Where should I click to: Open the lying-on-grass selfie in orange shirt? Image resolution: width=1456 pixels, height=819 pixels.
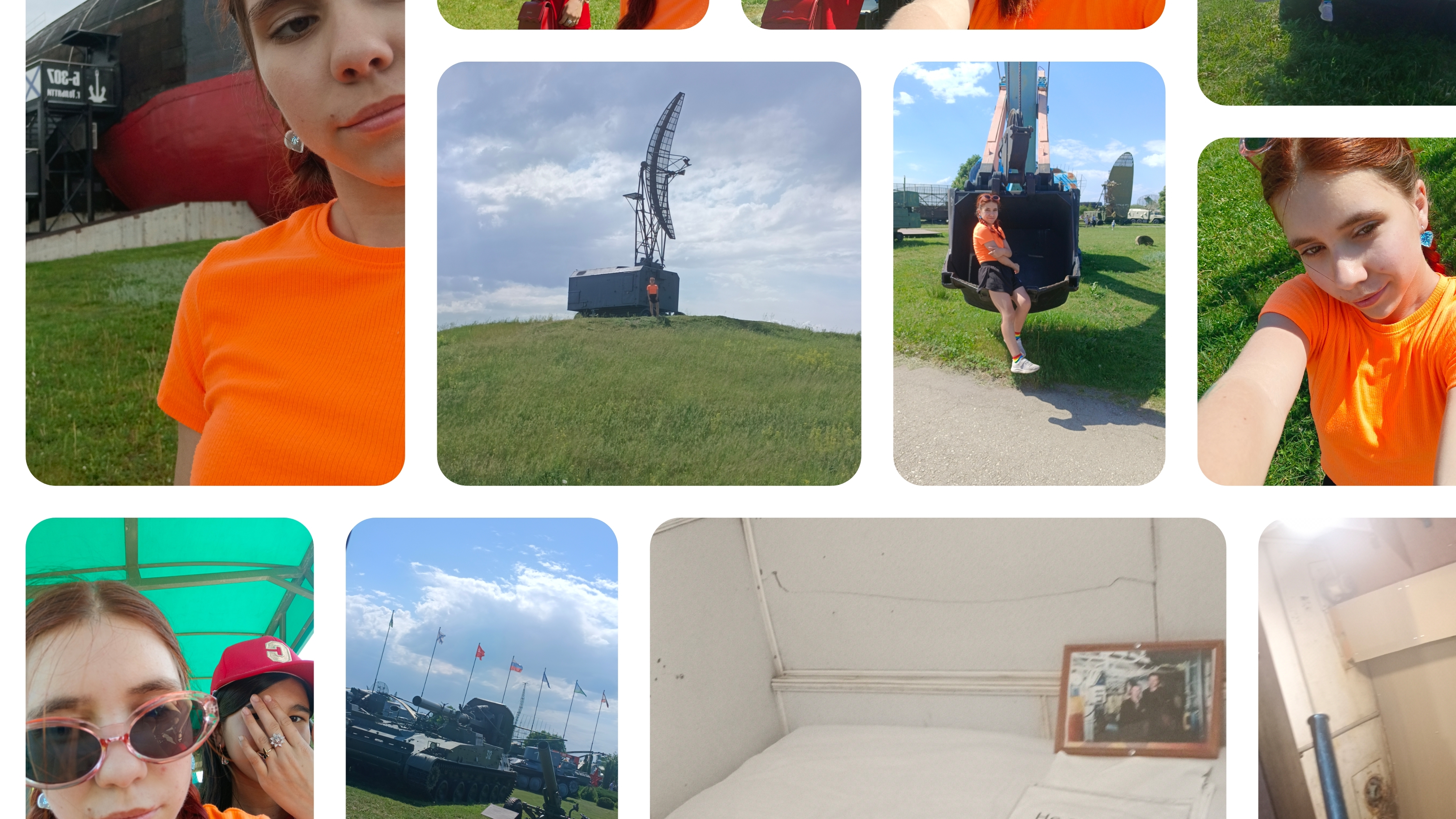(x=1326, y=311)
